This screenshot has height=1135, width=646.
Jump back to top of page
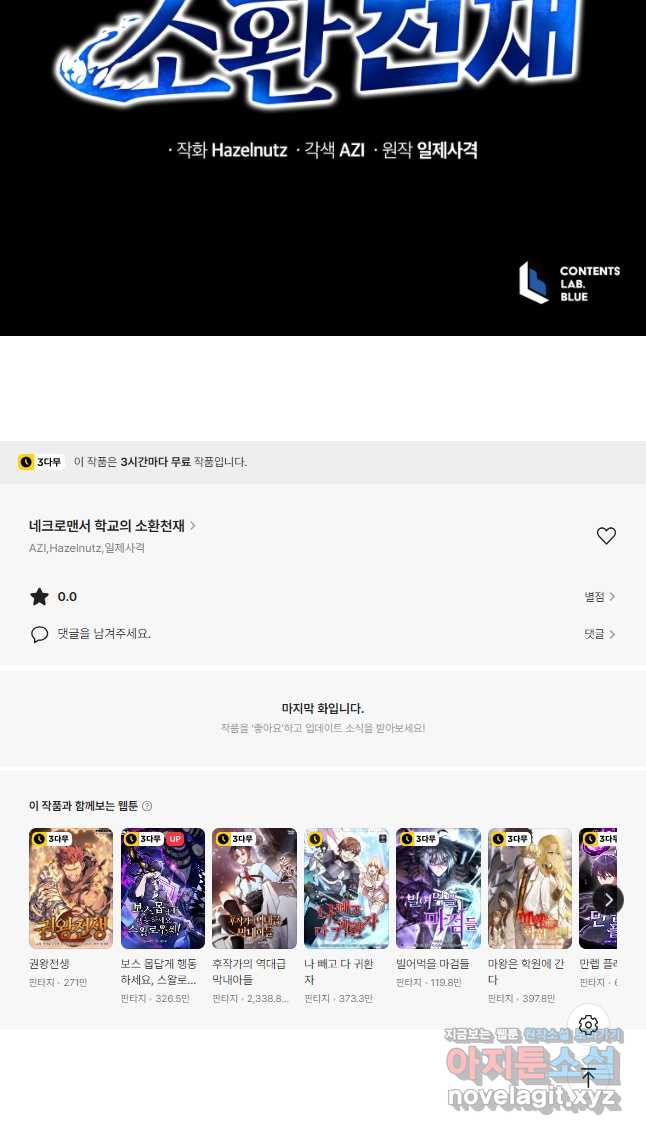pyautogui.click(x=588, y=1077)
